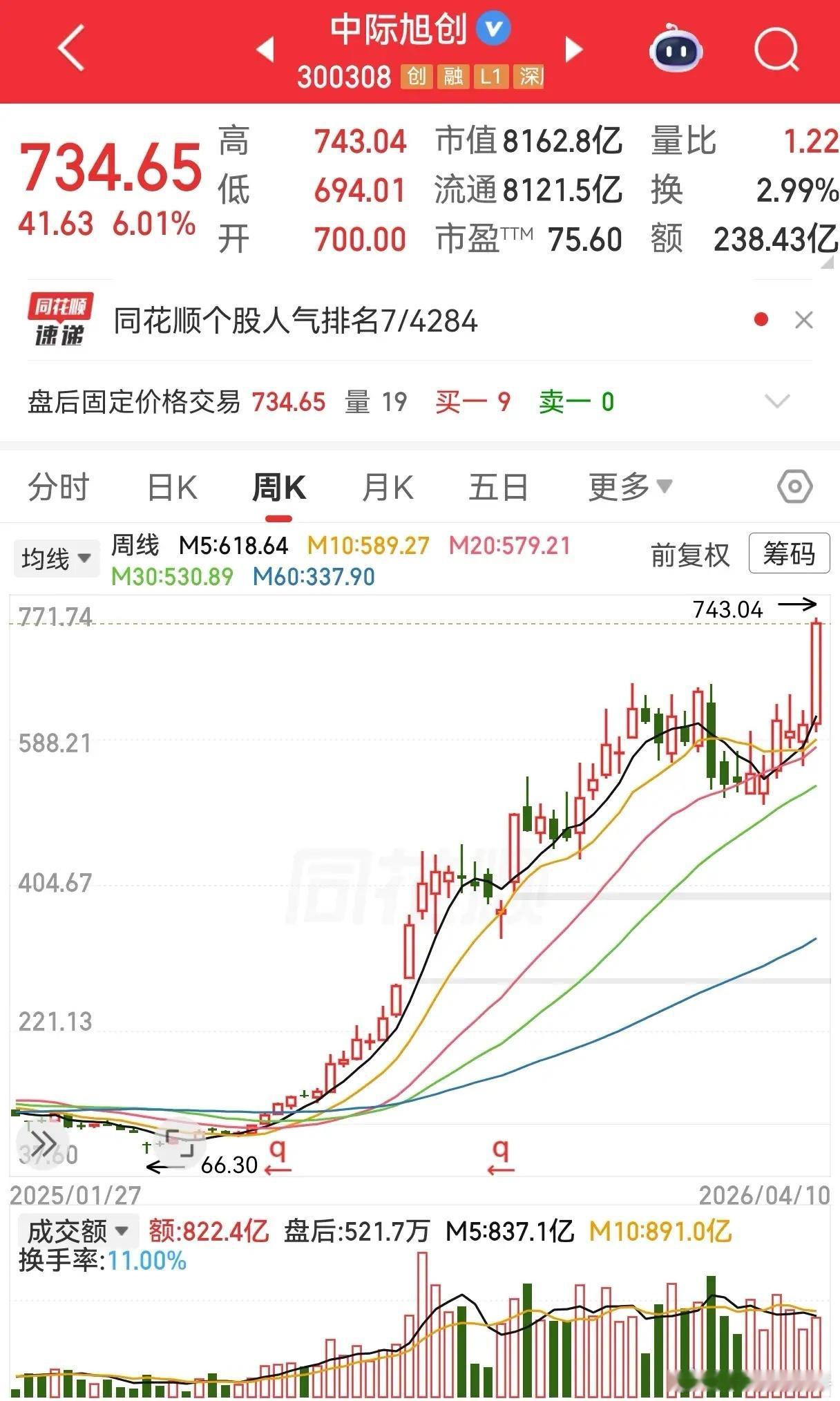This screenshot has width=840, height=1401.
Task: Tap the back arrow to exit stock page
Action: point(71,50)
